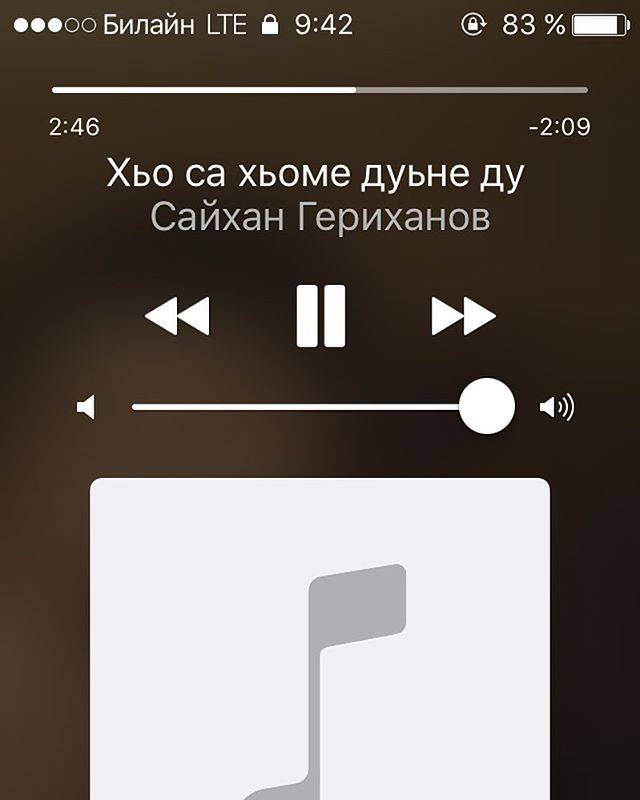640x800 pixels.
Task: Go back to previous track
Action: pos(177,316)
